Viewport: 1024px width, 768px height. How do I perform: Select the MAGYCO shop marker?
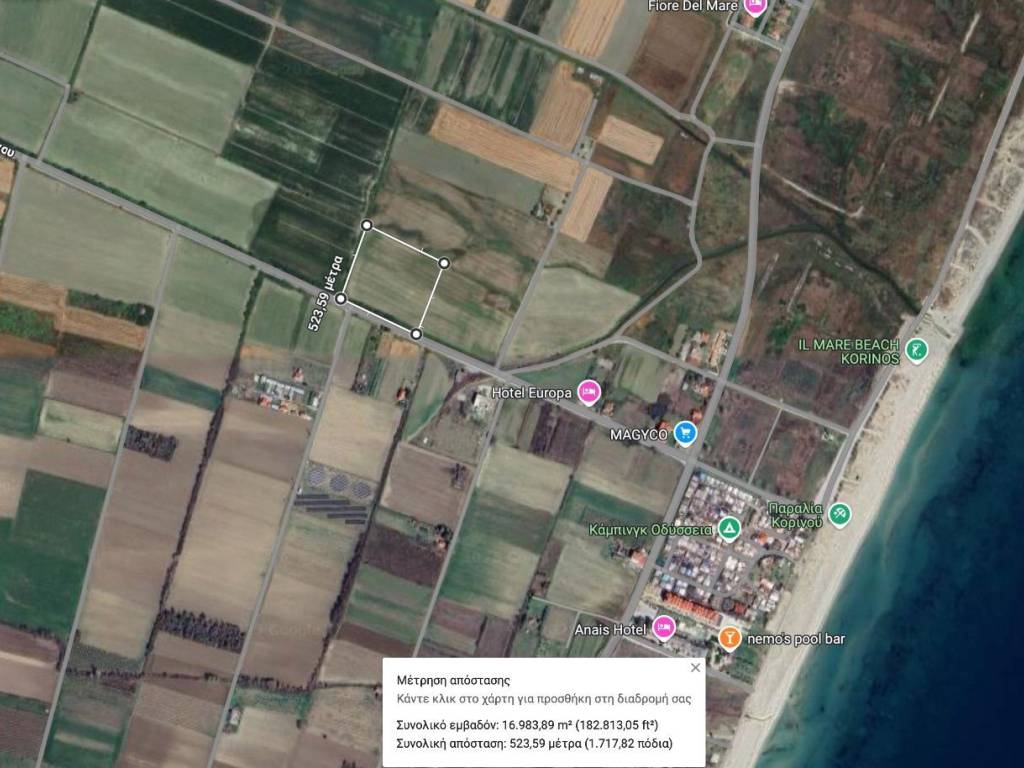[x=685, y=433]
